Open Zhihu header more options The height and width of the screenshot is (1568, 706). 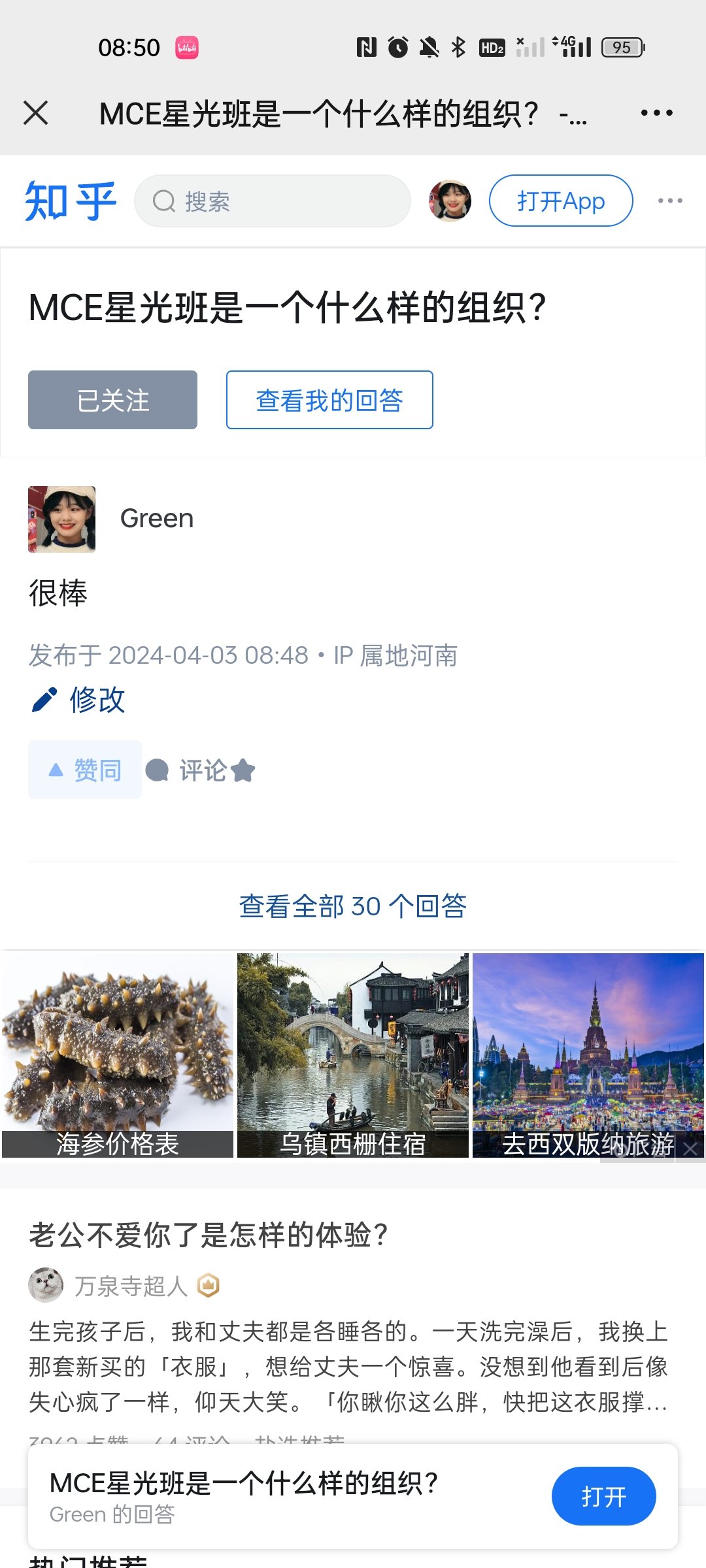[x=670, y=201]
